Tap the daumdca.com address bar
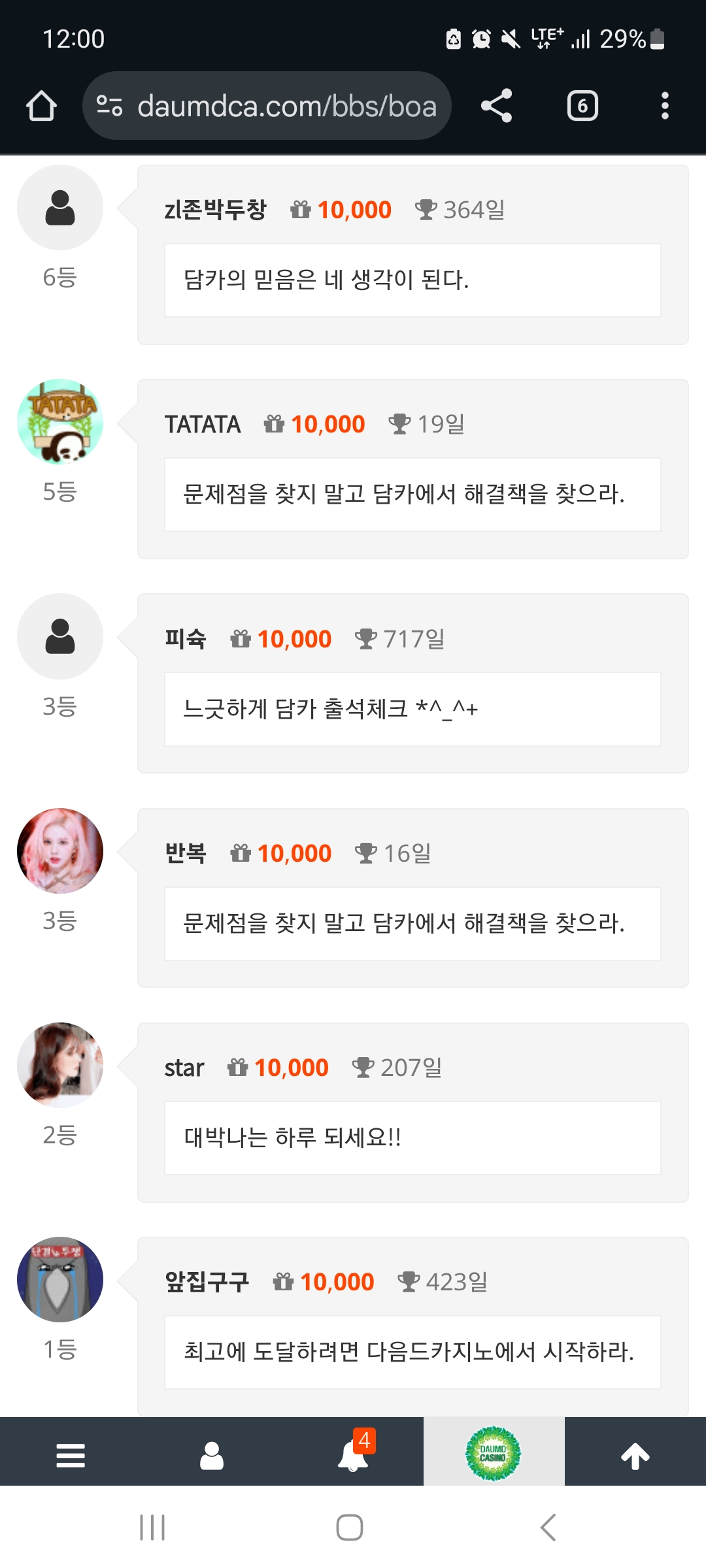Viewport: 706px width, 1568px height. pyautogui.click(x=267, y=106)
